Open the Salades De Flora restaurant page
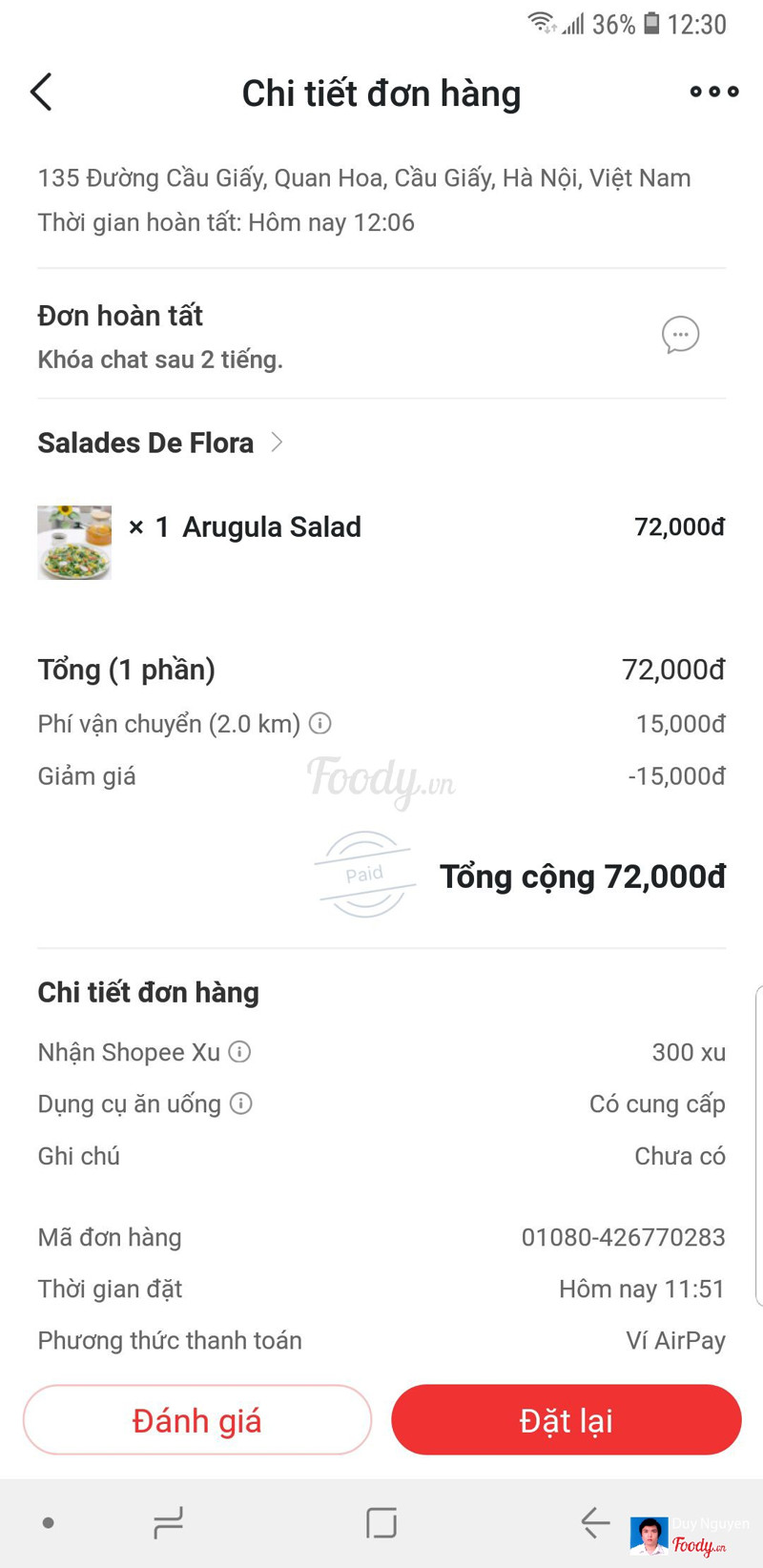 point(159,443)
